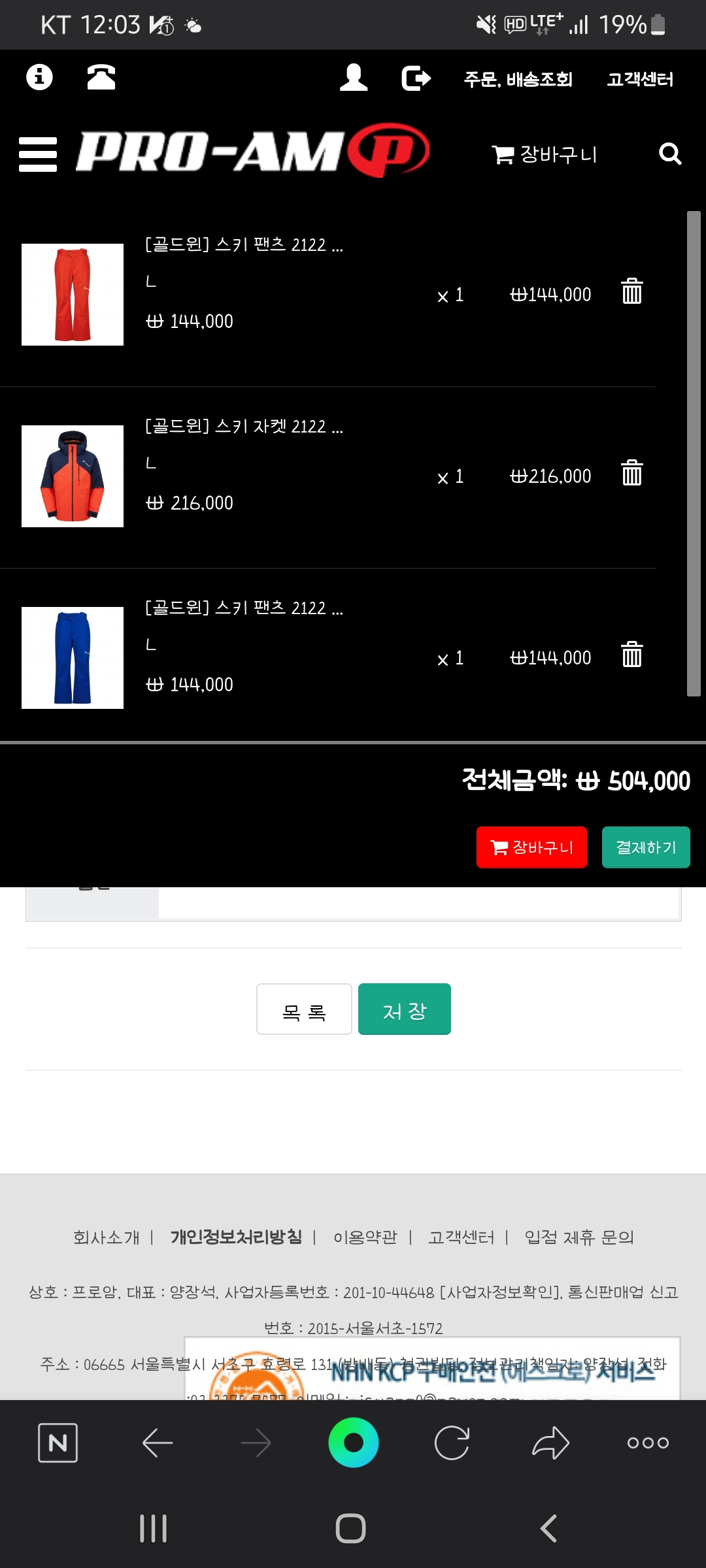
Task: Open the 이용약관 footer link
Action: point(365,1237)
